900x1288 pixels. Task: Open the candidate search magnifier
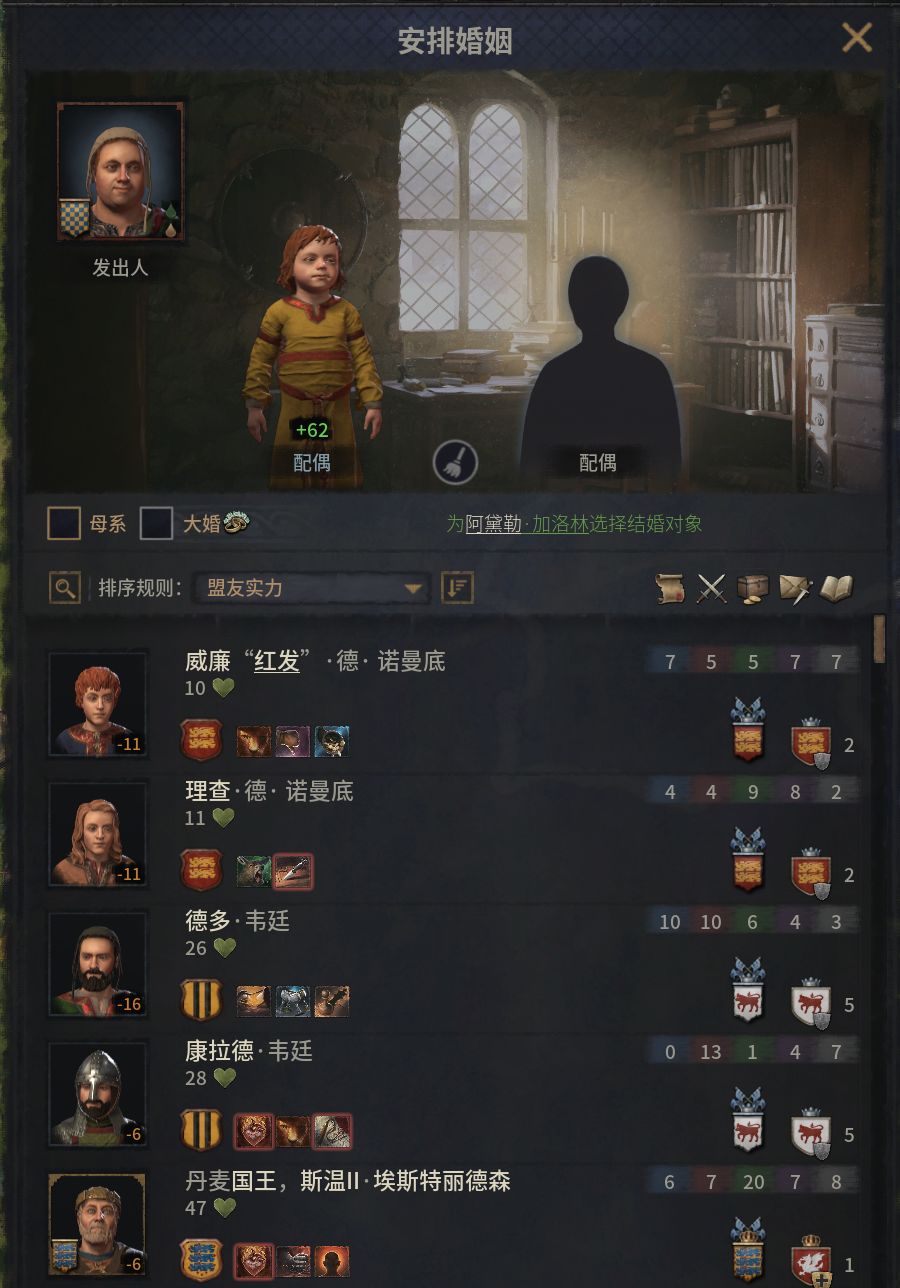pos(65,588)
